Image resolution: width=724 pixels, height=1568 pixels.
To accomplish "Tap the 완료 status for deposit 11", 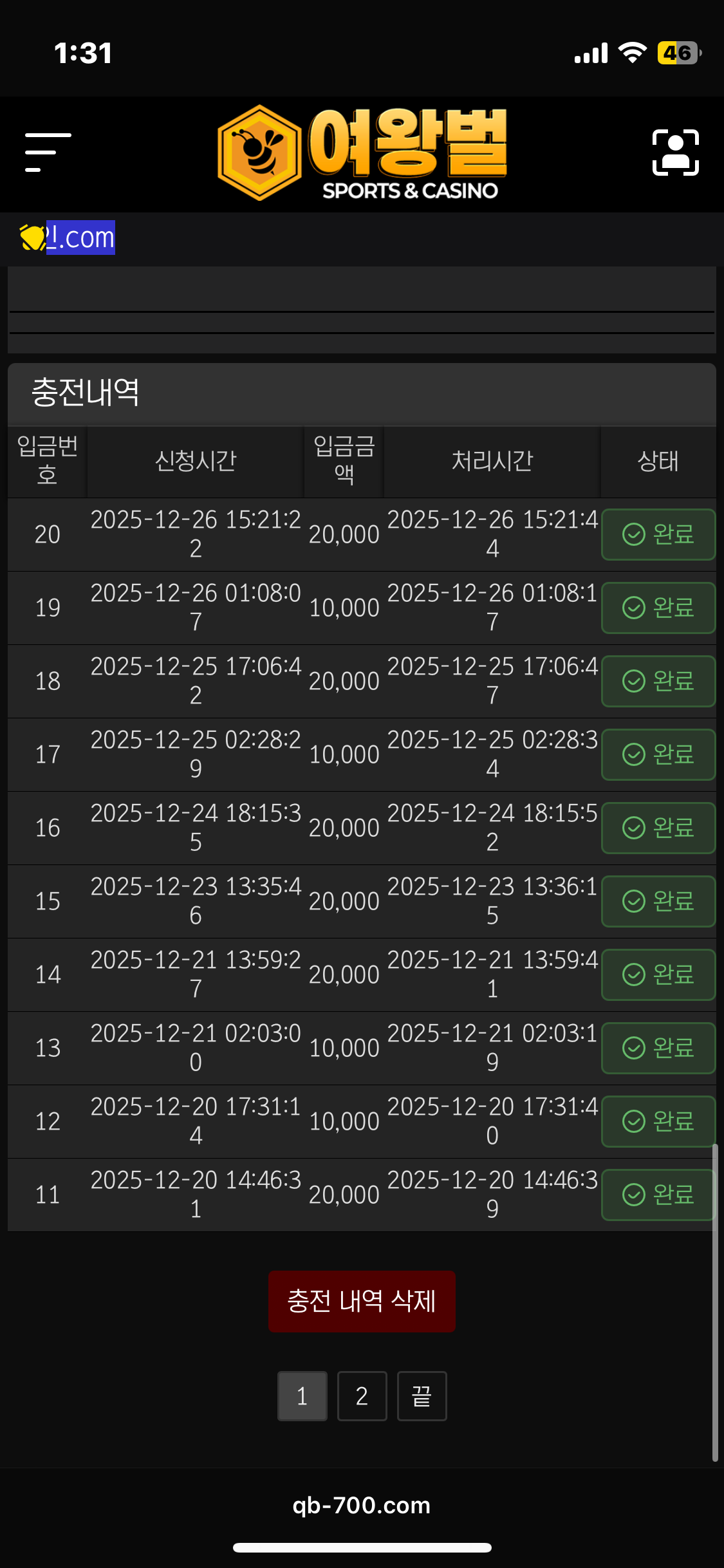I will tap(658, 1195).
